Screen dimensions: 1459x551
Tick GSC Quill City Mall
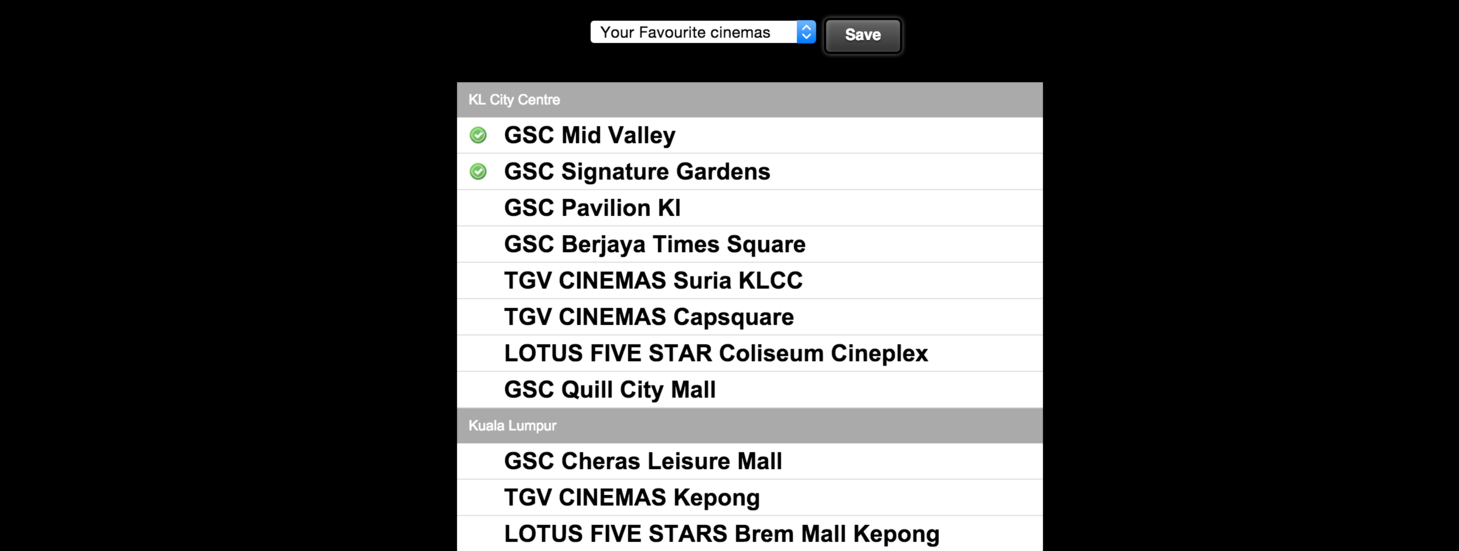[609, 390]
